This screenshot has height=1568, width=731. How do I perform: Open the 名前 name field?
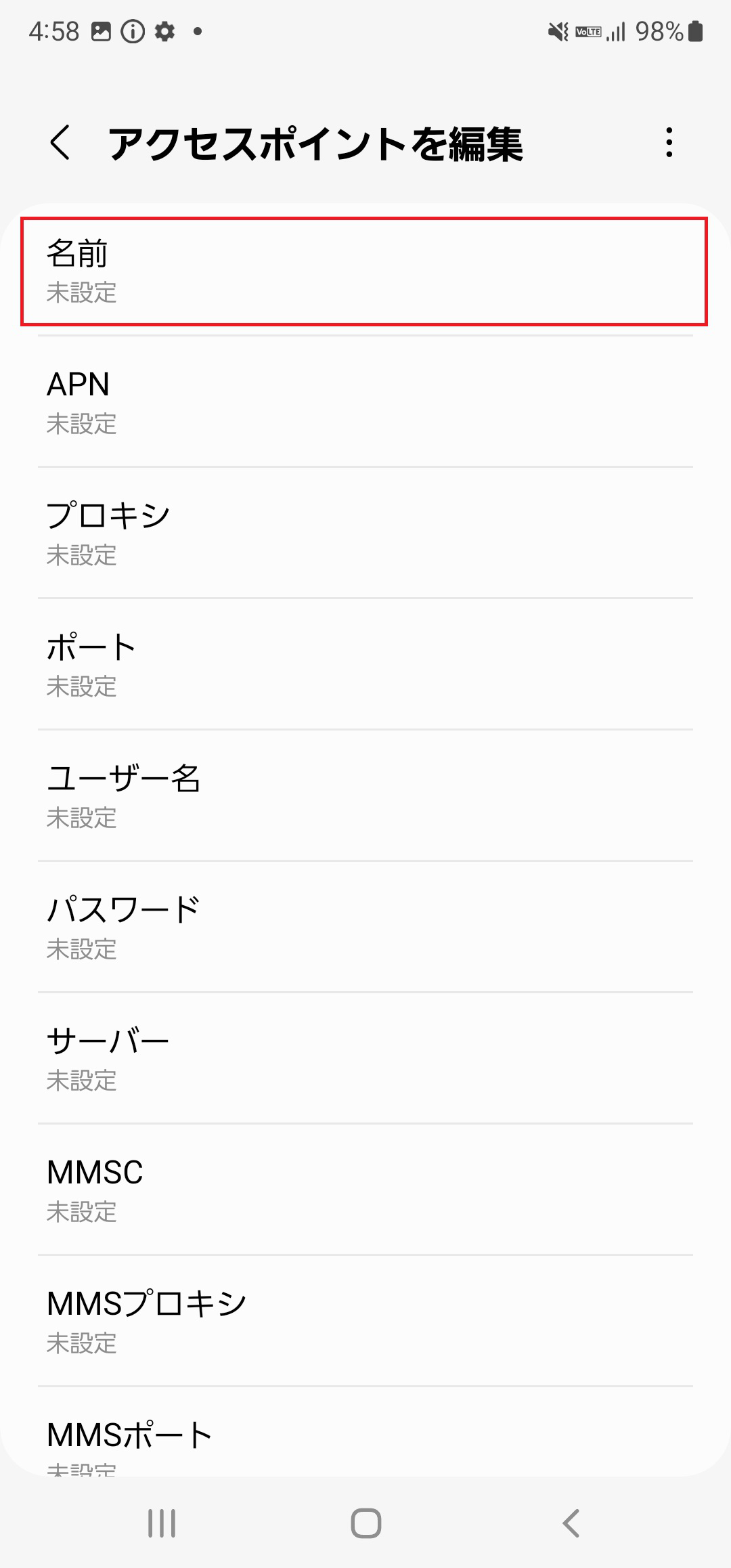(365, 271)
